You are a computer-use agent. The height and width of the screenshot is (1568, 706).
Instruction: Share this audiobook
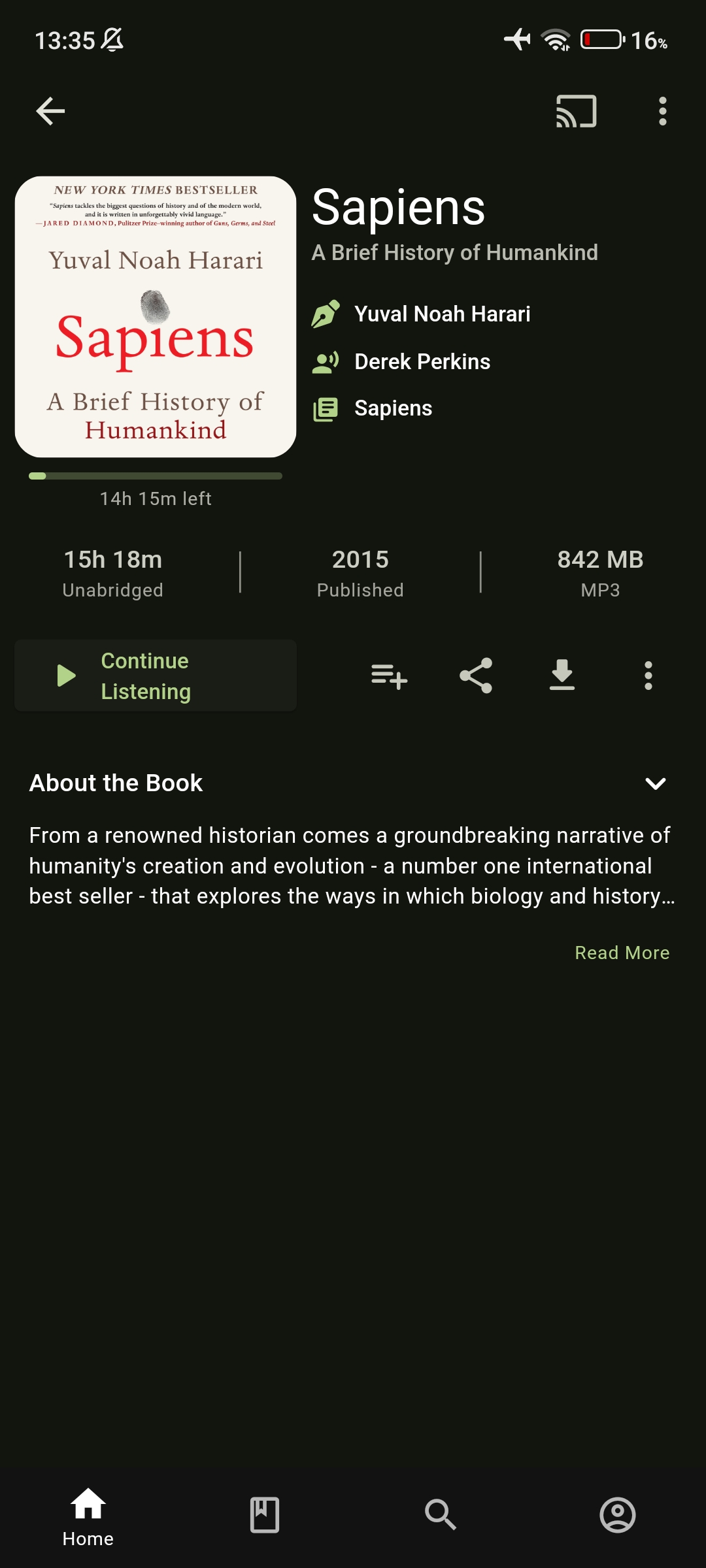point(476,676)
